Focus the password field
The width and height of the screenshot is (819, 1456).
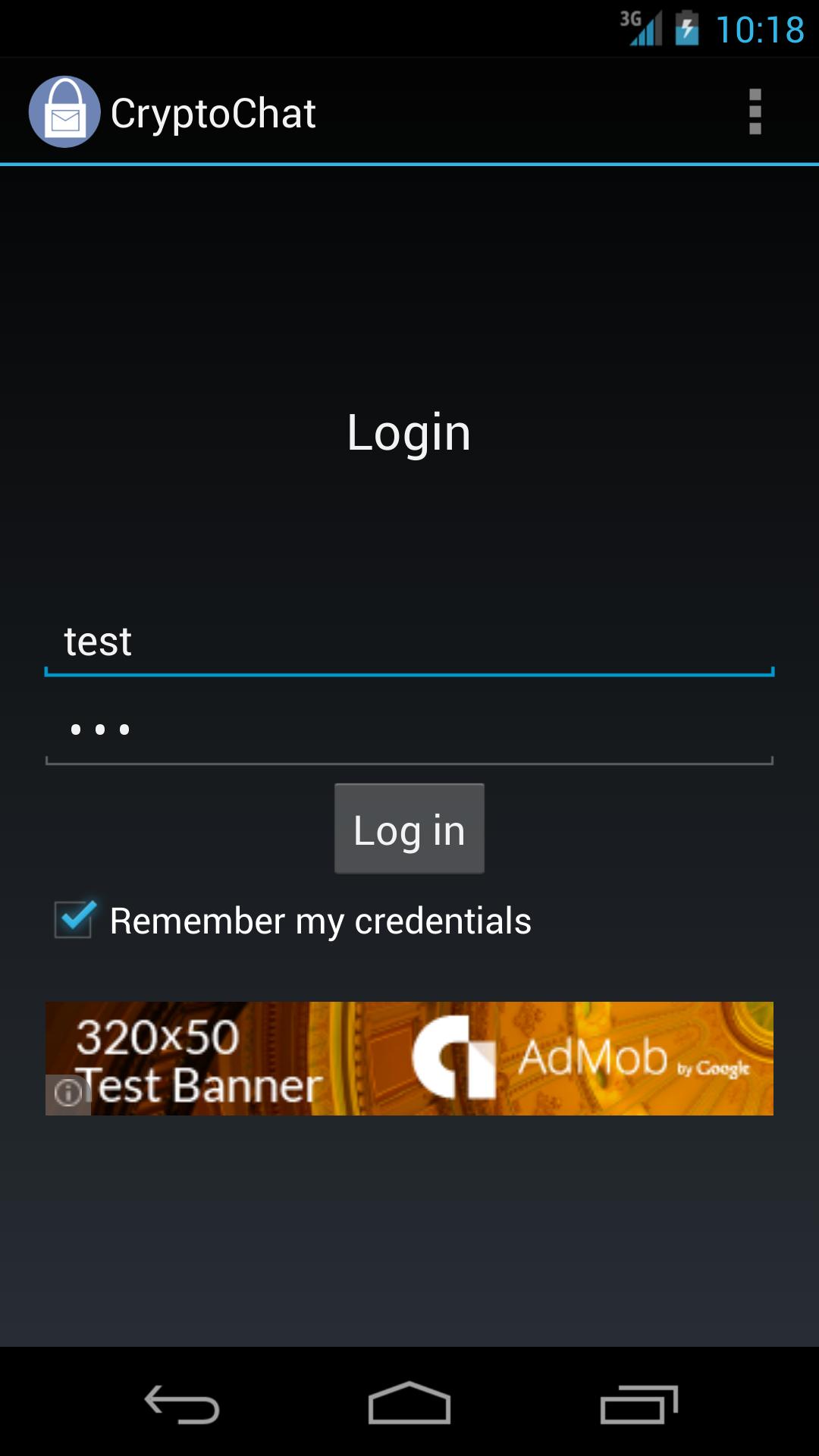(x=409, y=730)
